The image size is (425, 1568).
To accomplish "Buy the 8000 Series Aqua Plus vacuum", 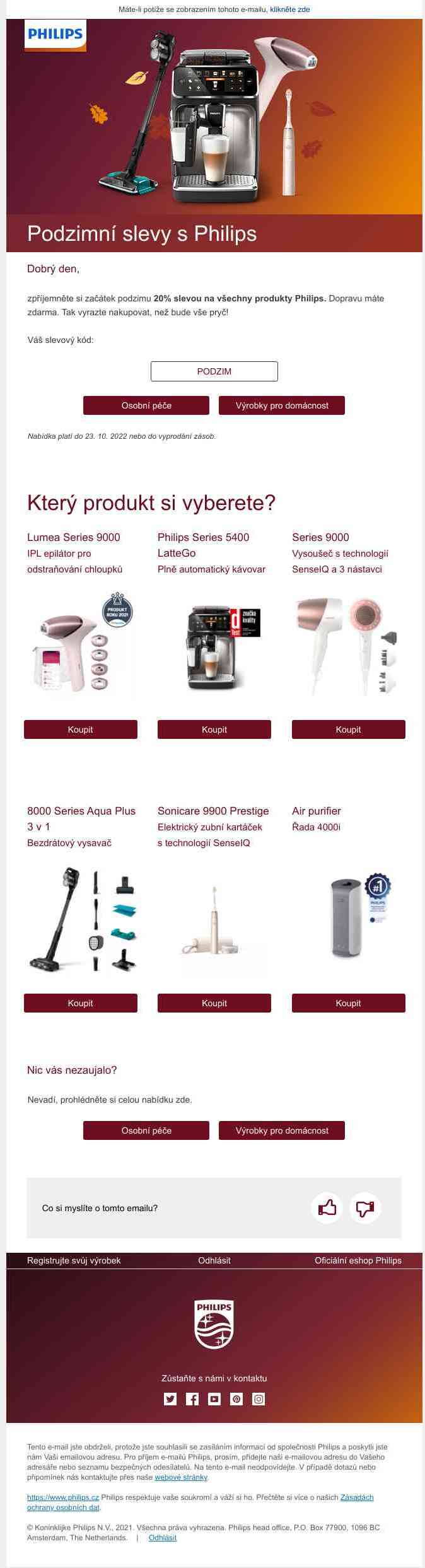I will point(80,1003).
